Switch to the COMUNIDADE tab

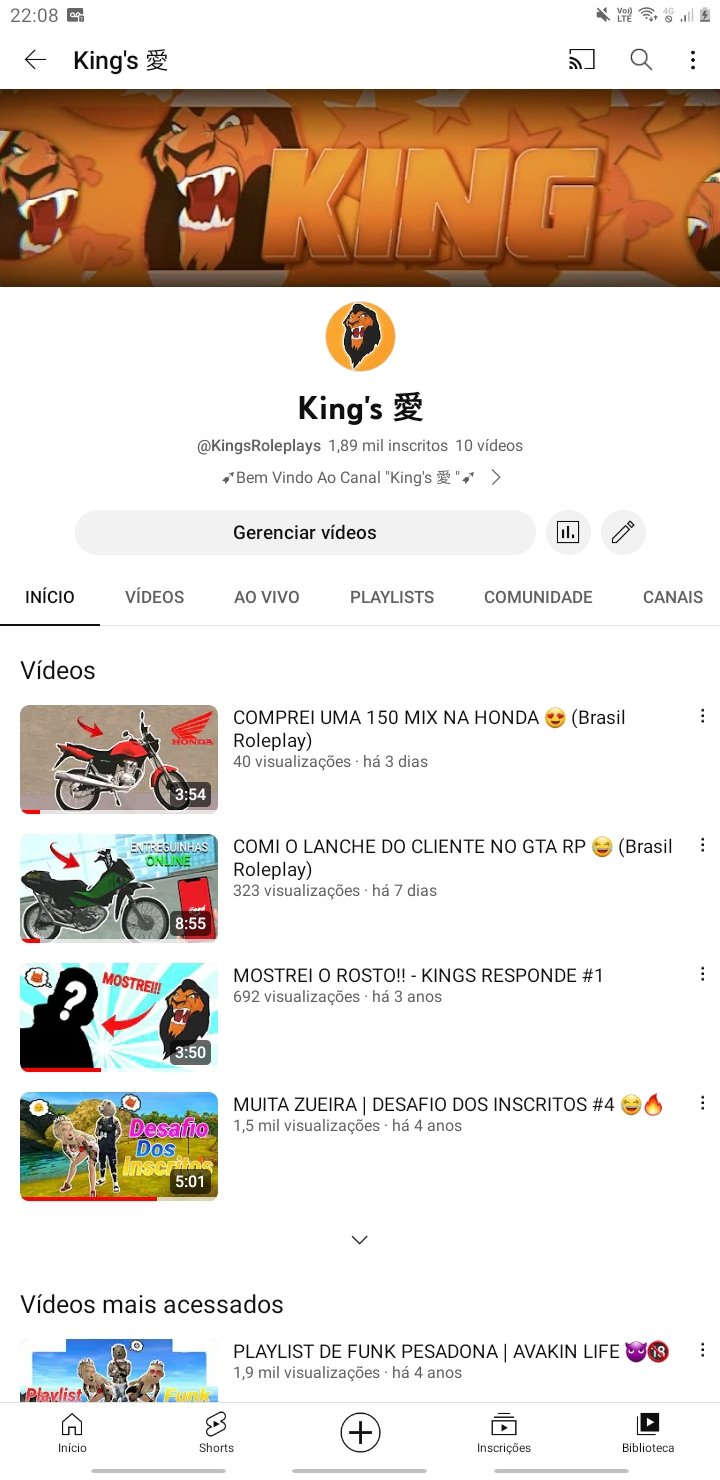click(x=538, y=597)
